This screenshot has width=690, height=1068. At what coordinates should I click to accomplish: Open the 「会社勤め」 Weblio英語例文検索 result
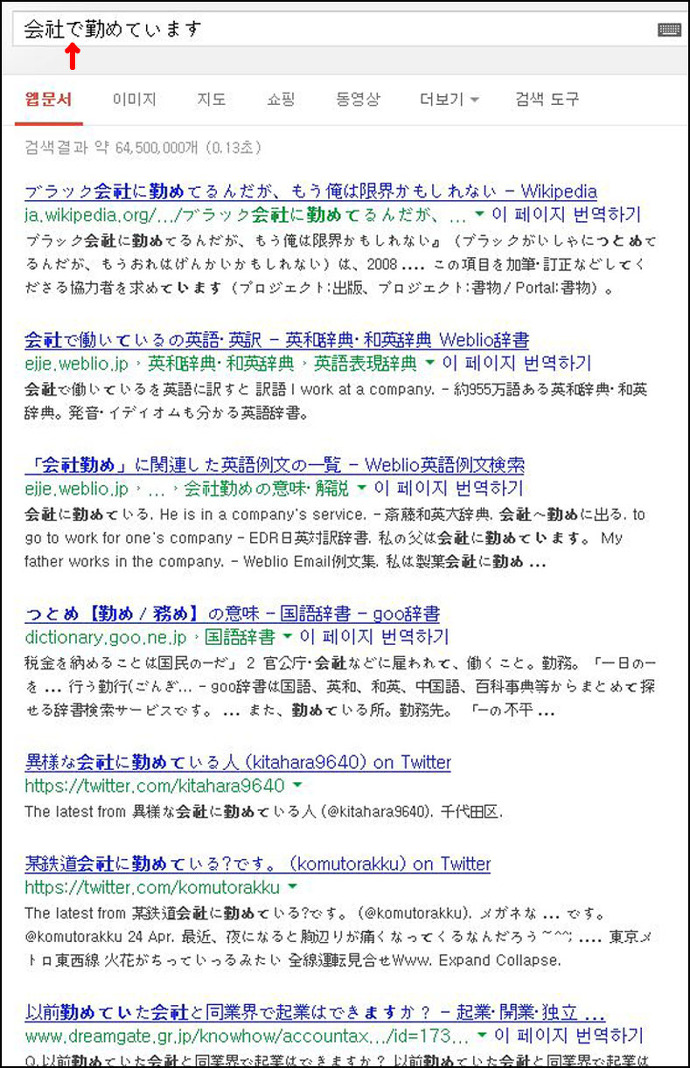(x=274, y=465)
